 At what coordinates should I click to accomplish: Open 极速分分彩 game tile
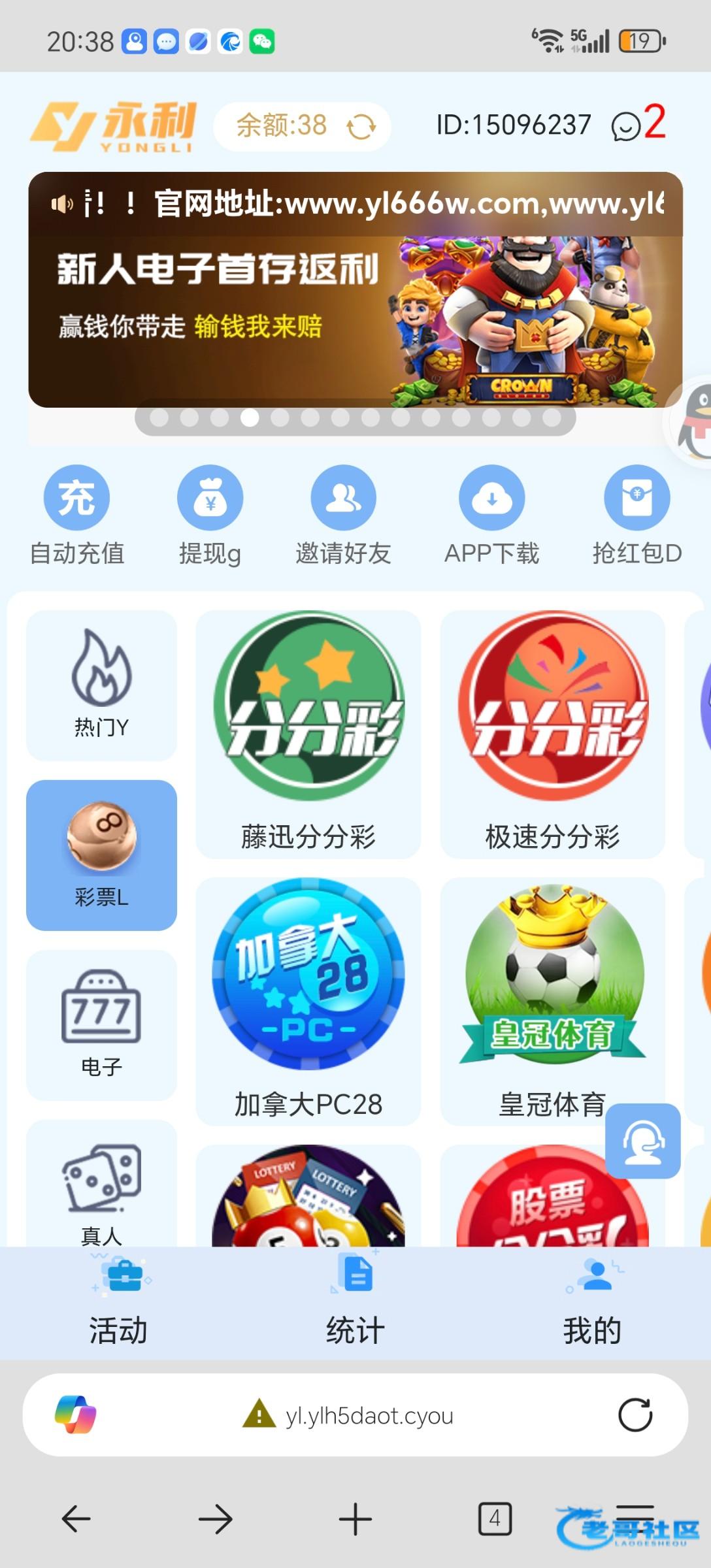[x=553, y=734]
